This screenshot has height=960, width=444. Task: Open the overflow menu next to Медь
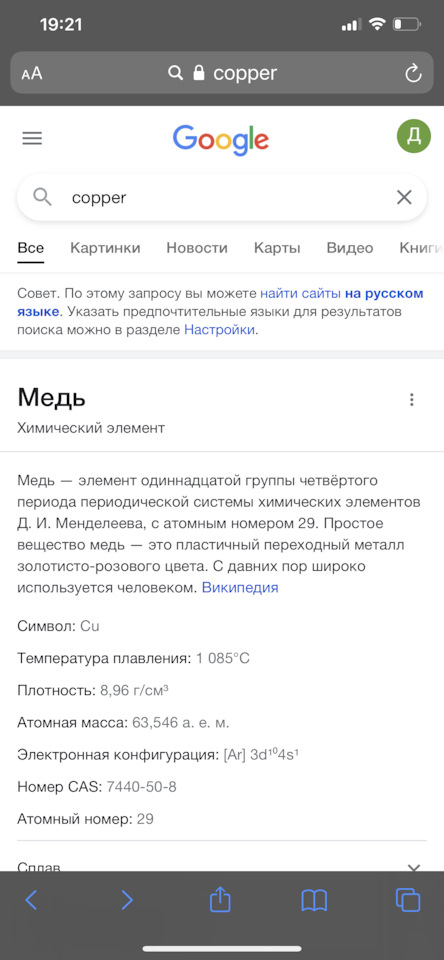pyautogui.click(x=412, y=400)
